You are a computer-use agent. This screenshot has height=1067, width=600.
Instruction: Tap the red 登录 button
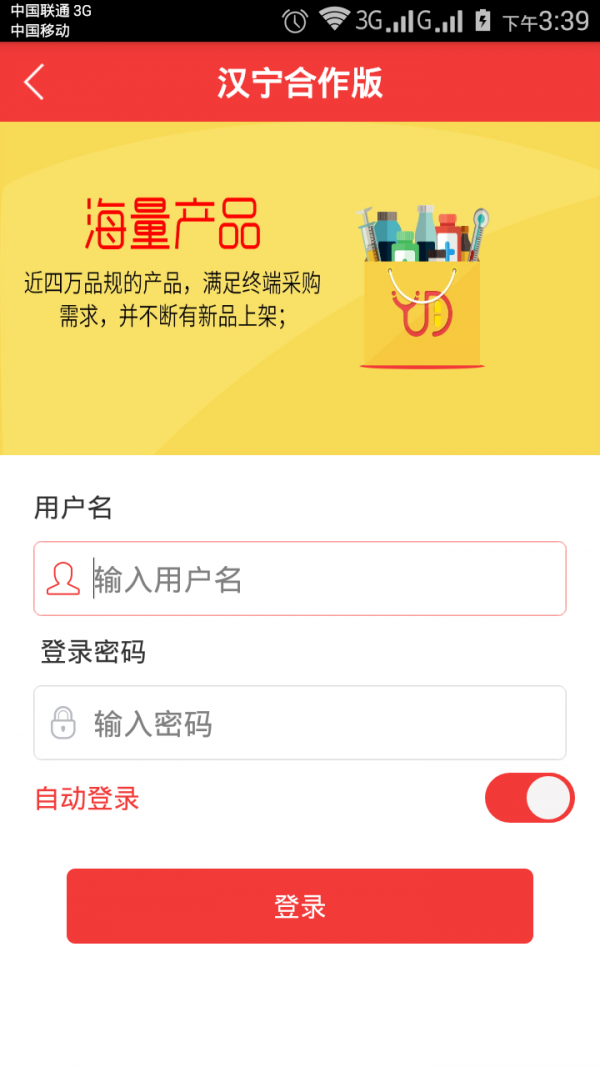(300, 906)
